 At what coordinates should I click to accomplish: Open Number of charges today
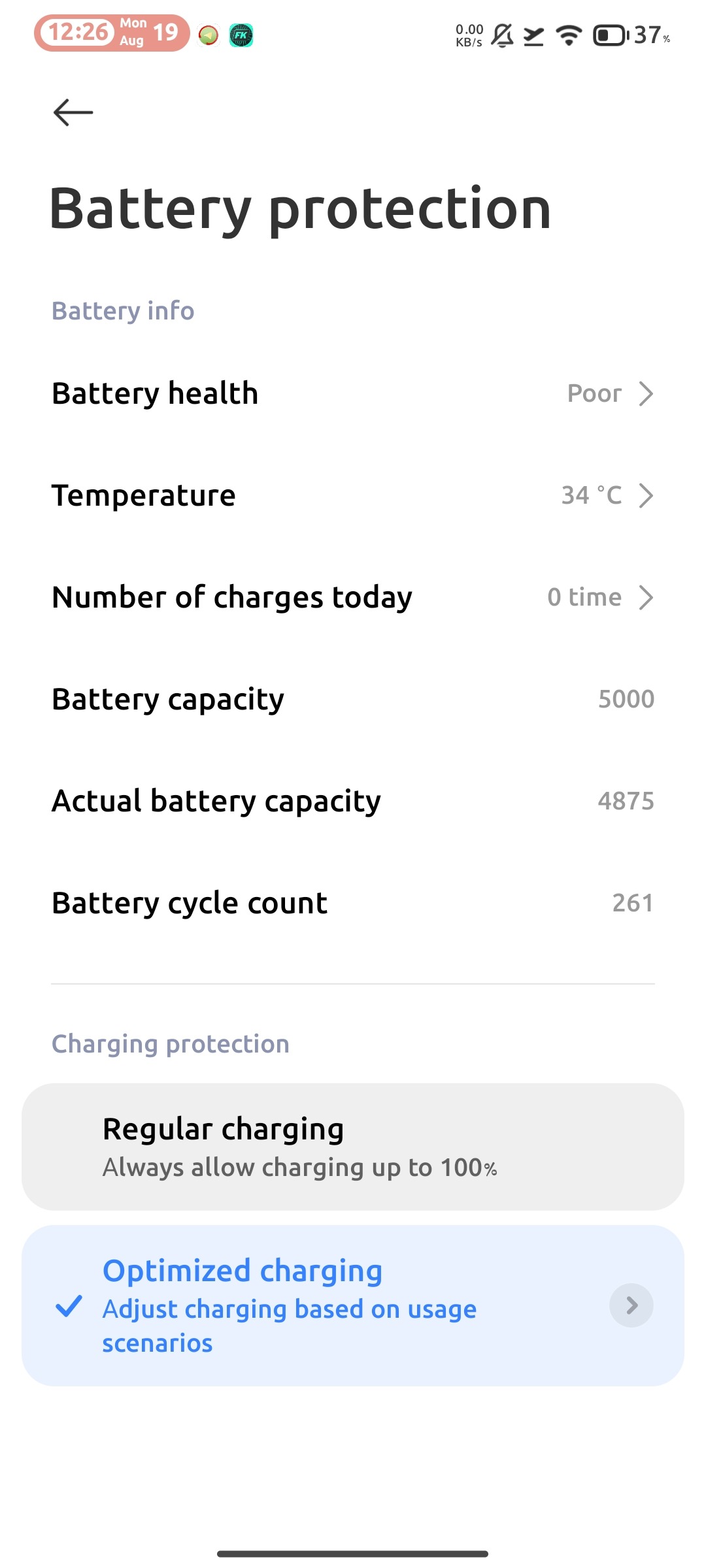click(353, 598)
